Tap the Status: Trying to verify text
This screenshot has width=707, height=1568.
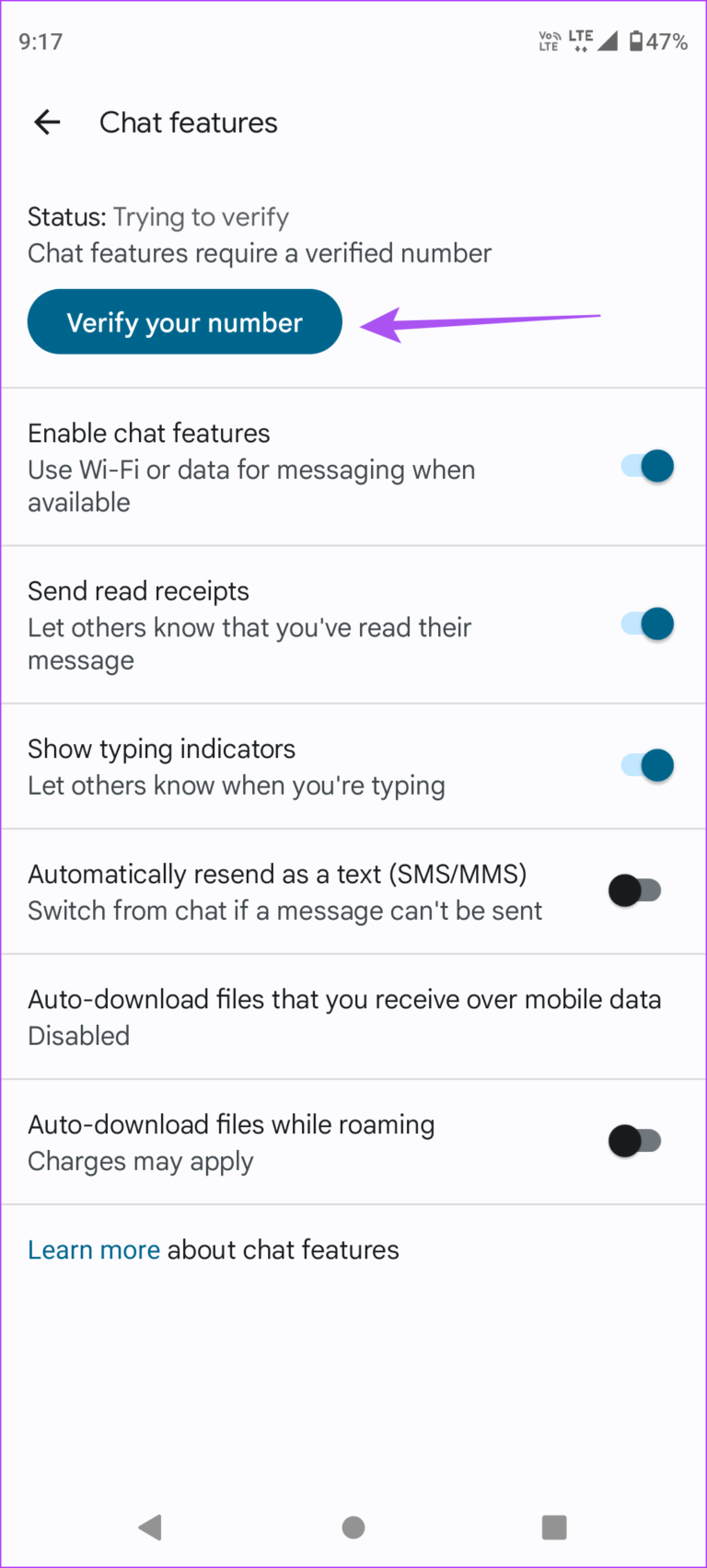coord(157,216)
